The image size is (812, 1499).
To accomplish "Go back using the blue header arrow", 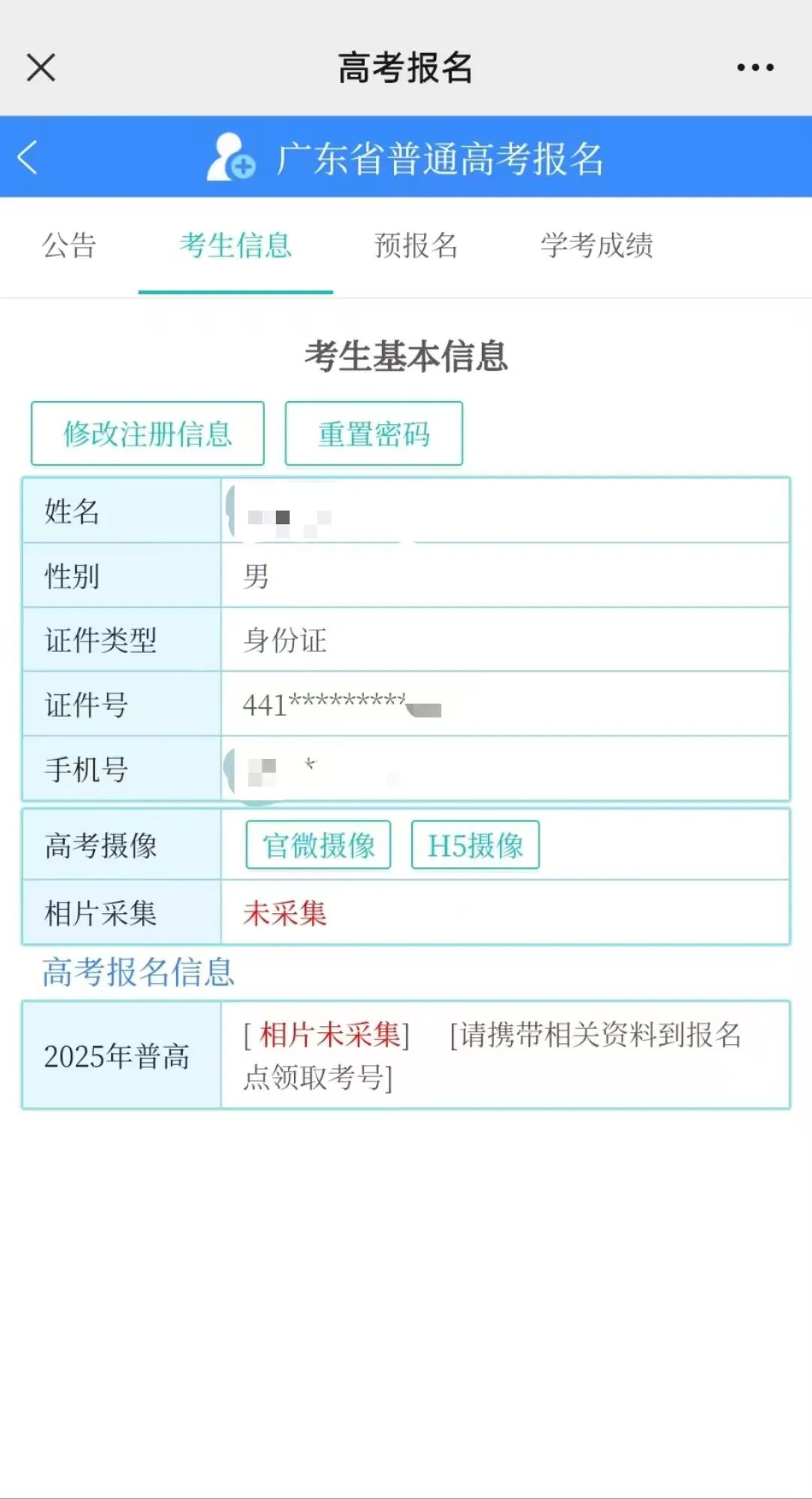I will [28, 157].
